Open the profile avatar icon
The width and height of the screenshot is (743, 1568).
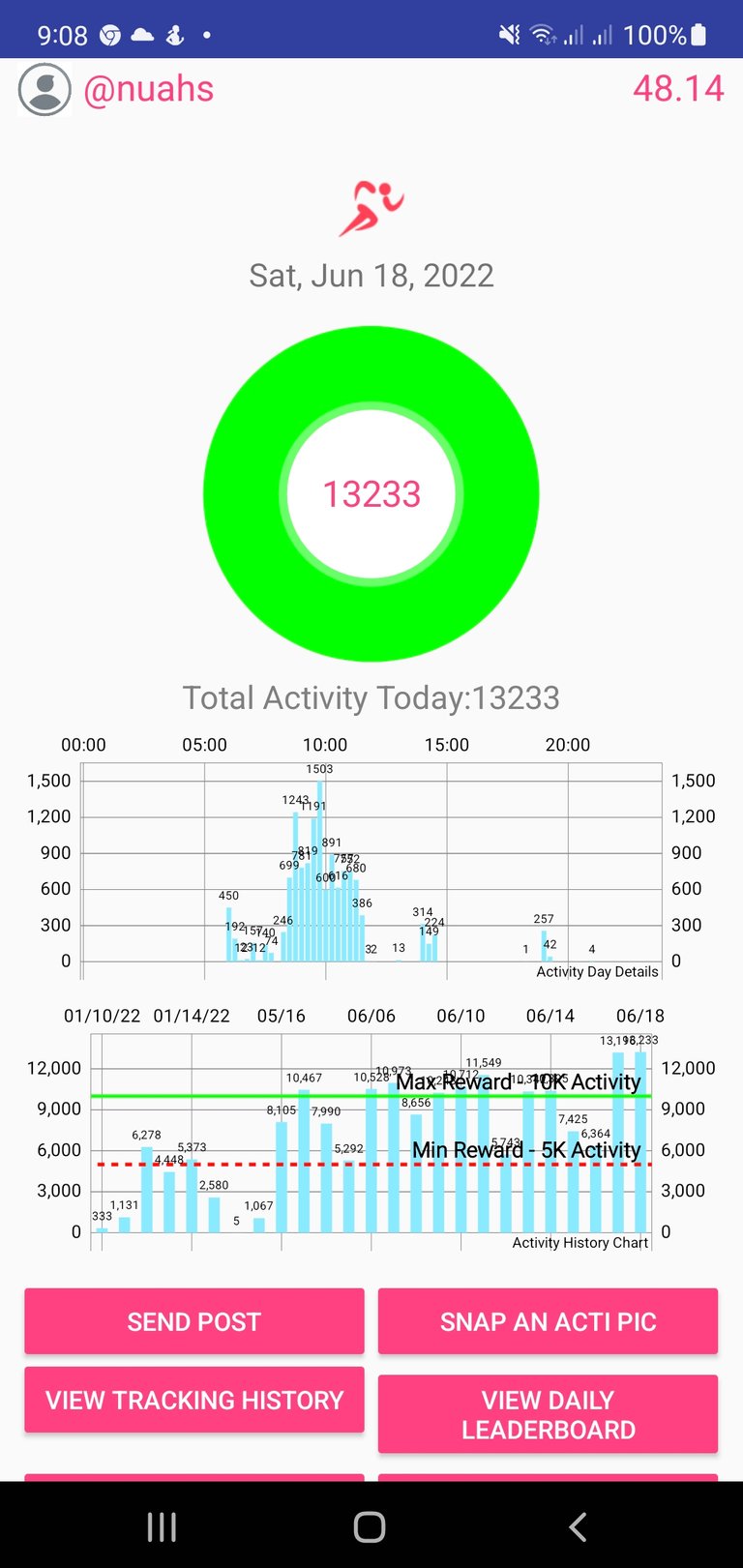pyautogui.click(x=45, y=89)
